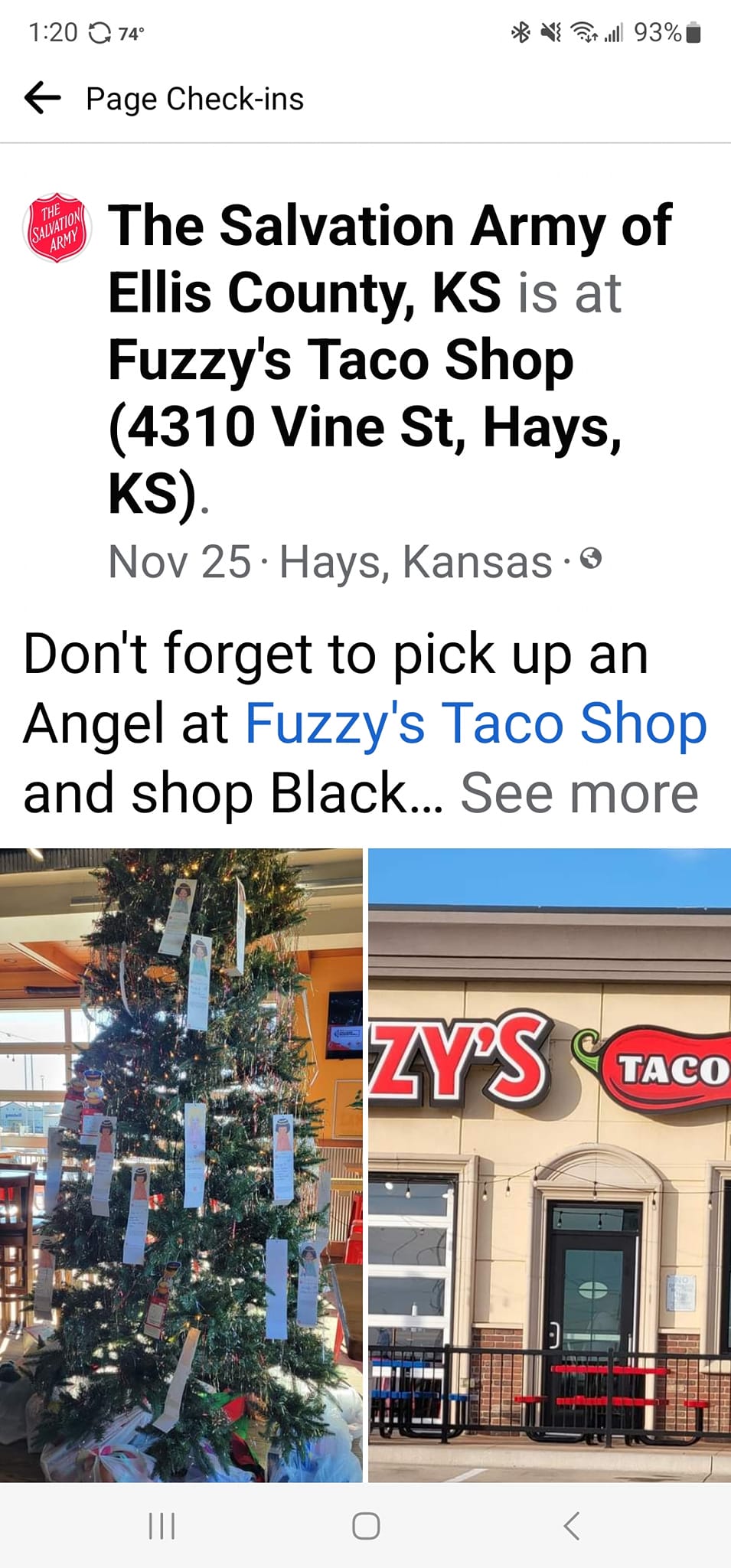The width and height of the screenshot is (731, 1568).
Task: Tap the blue Fuzzy's Taco Shop link
Action: click(x=475, y=724)
